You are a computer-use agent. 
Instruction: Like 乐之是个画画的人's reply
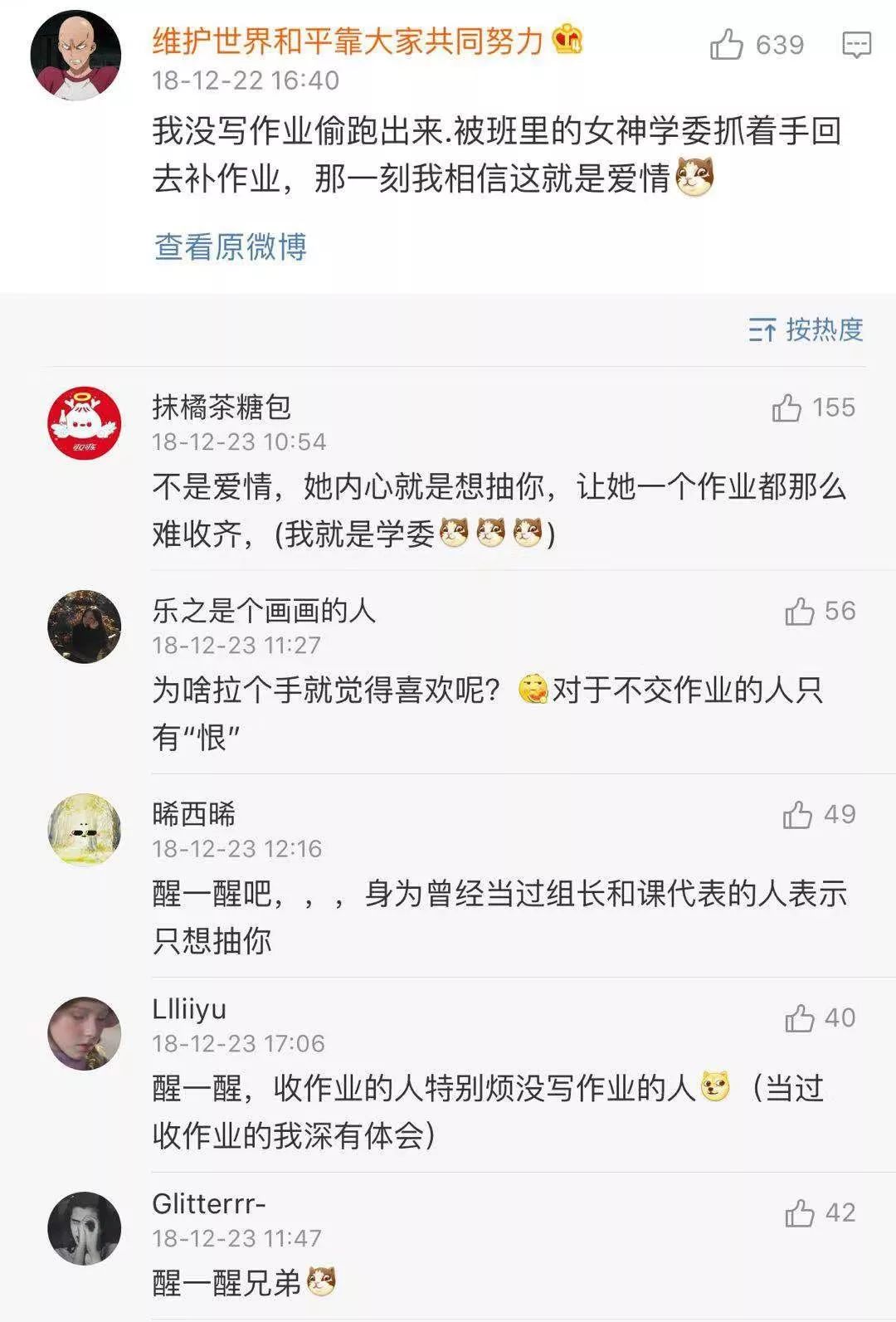[800, 612]
